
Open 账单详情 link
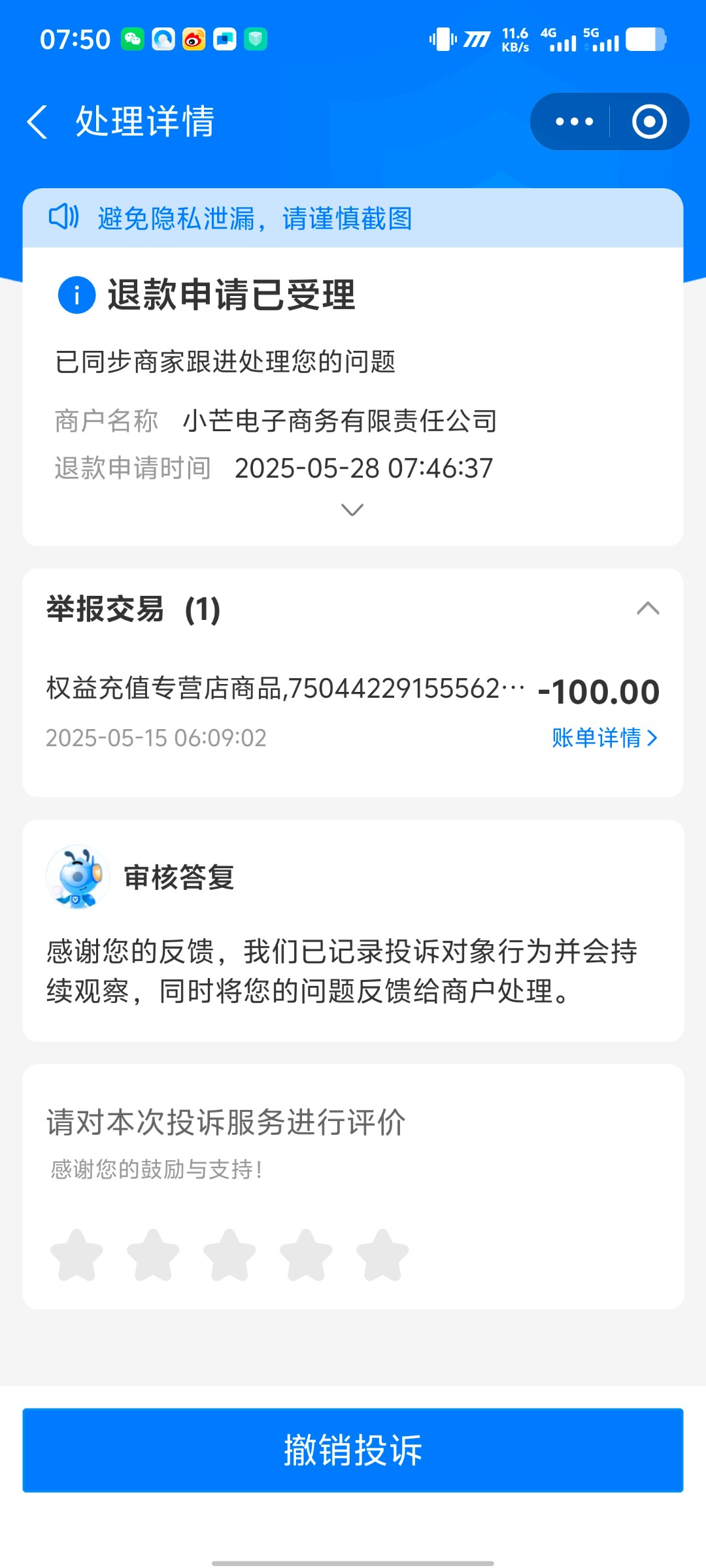pyautogui.click(x=604, y=738)
